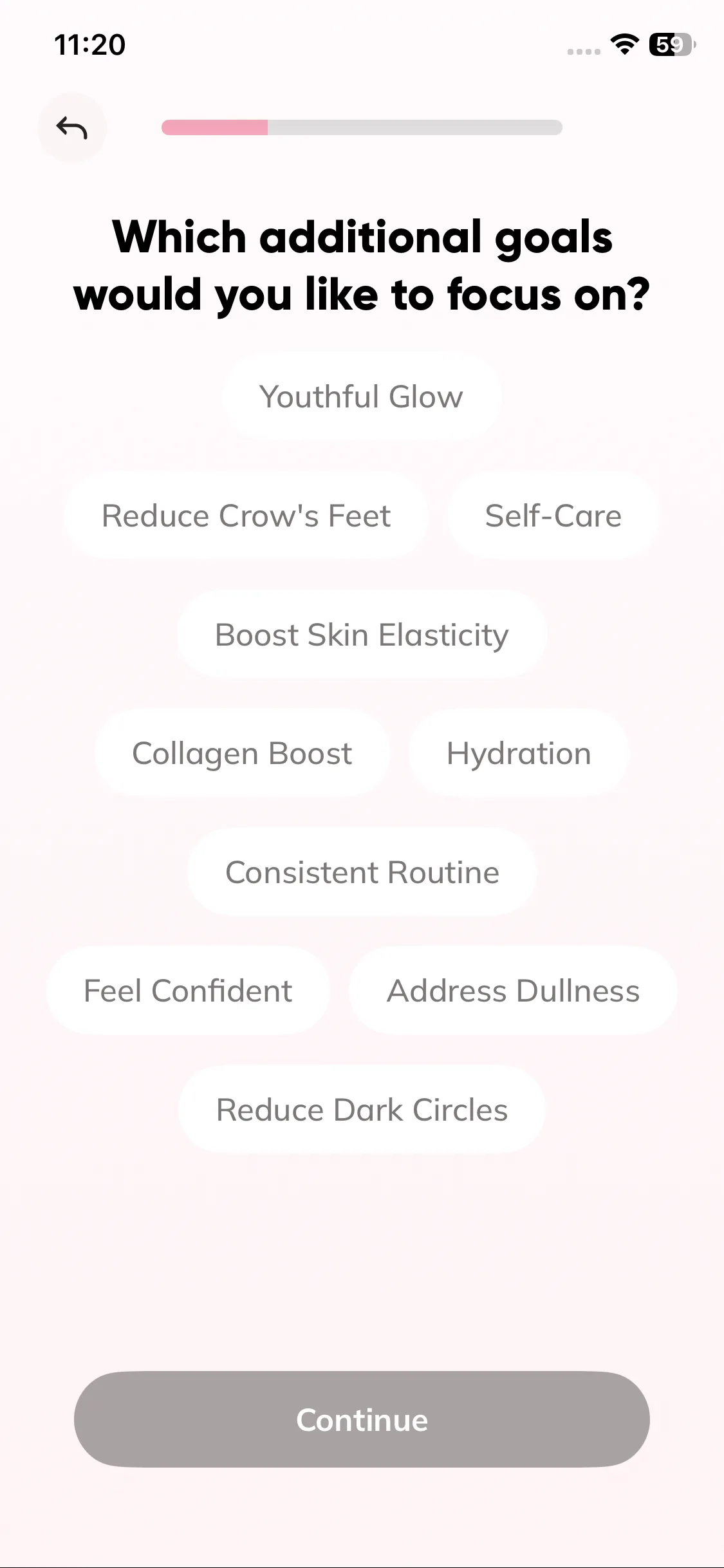This screenshot has height=1568, width=724.
Task: Tap the Collagen Boost chip
Action: click(x=242, y=753)
